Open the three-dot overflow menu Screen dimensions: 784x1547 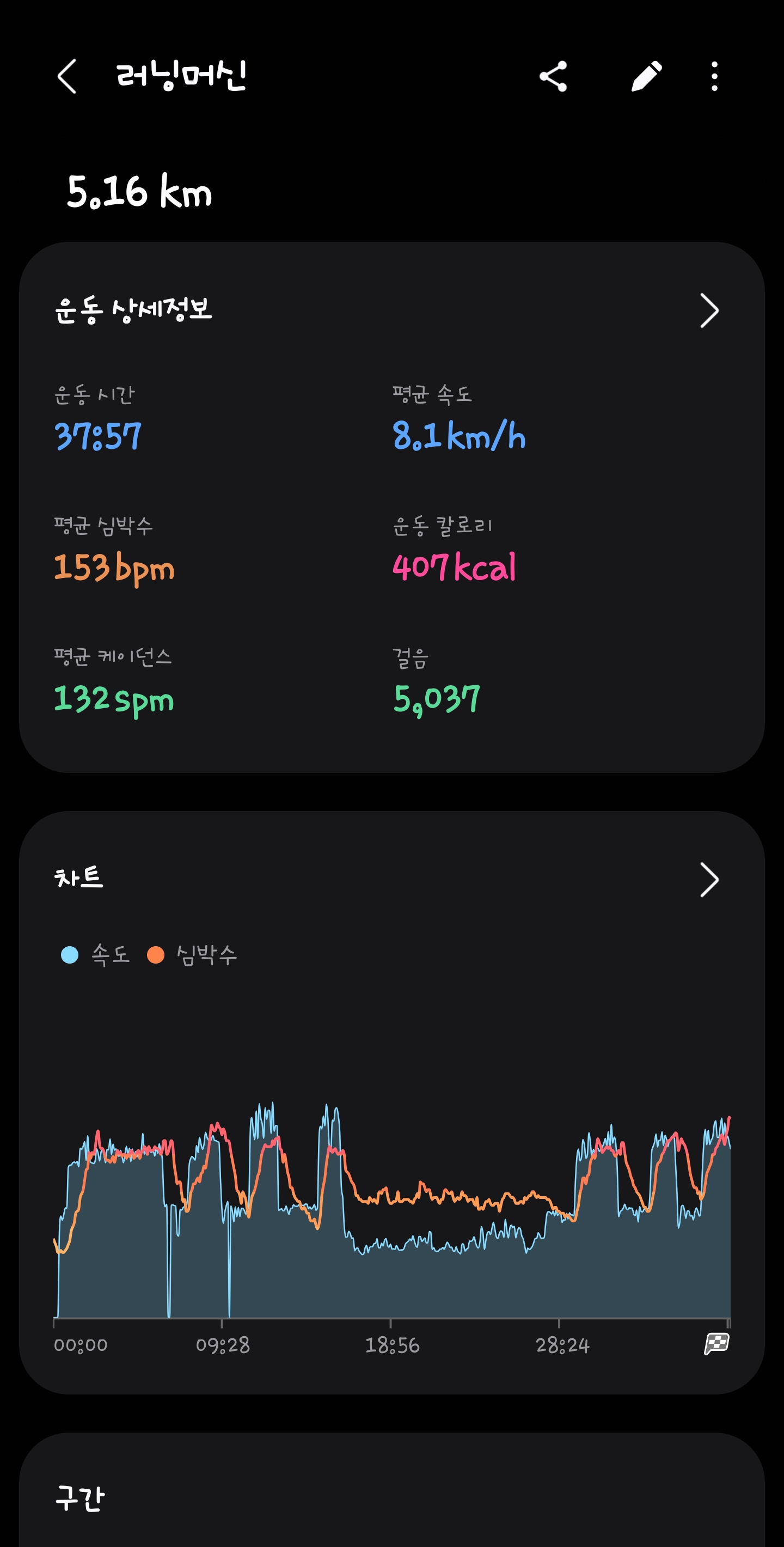(714, 76)
